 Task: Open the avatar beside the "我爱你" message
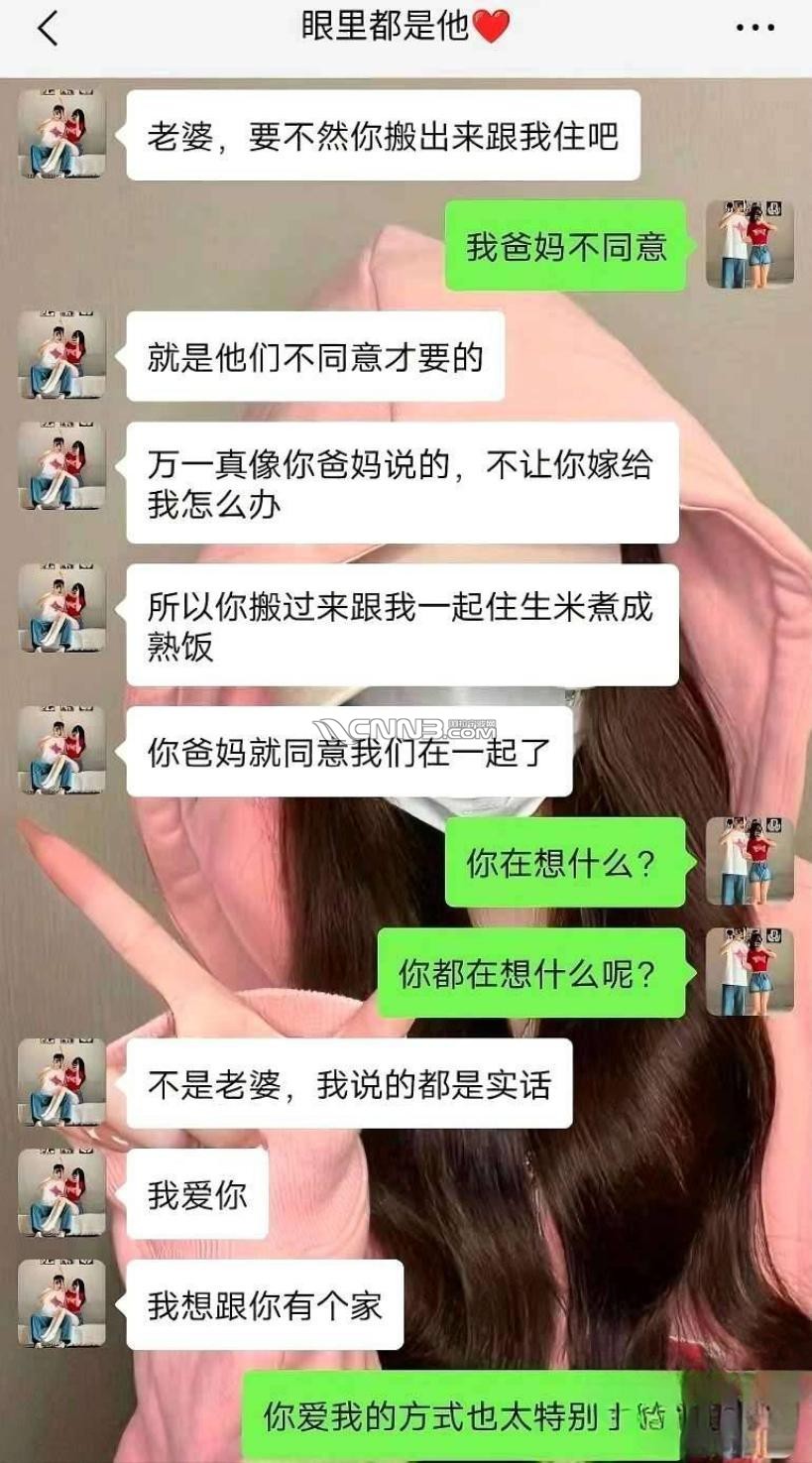click(61, 1193)
